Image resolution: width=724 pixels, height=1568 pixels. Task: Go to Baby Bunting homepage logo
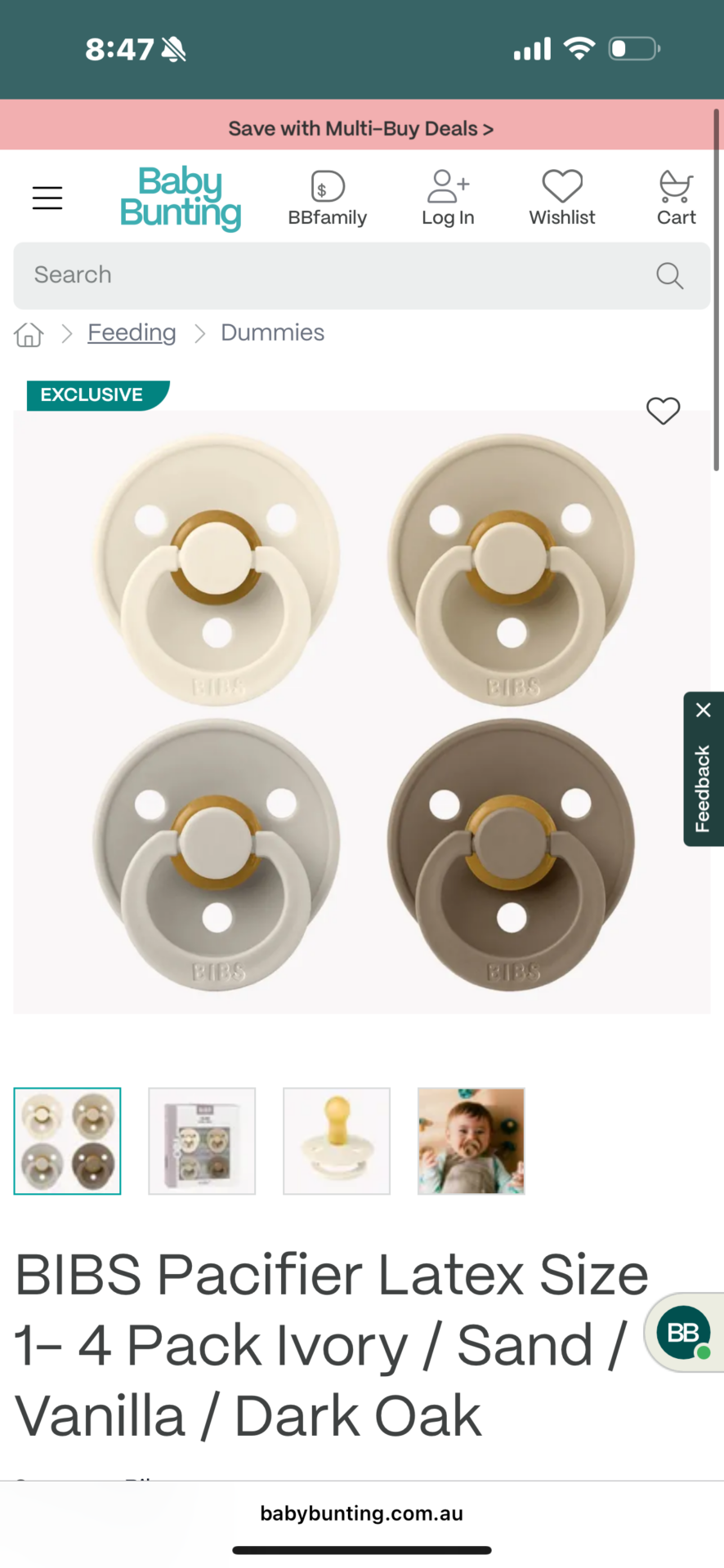[181, 198]
